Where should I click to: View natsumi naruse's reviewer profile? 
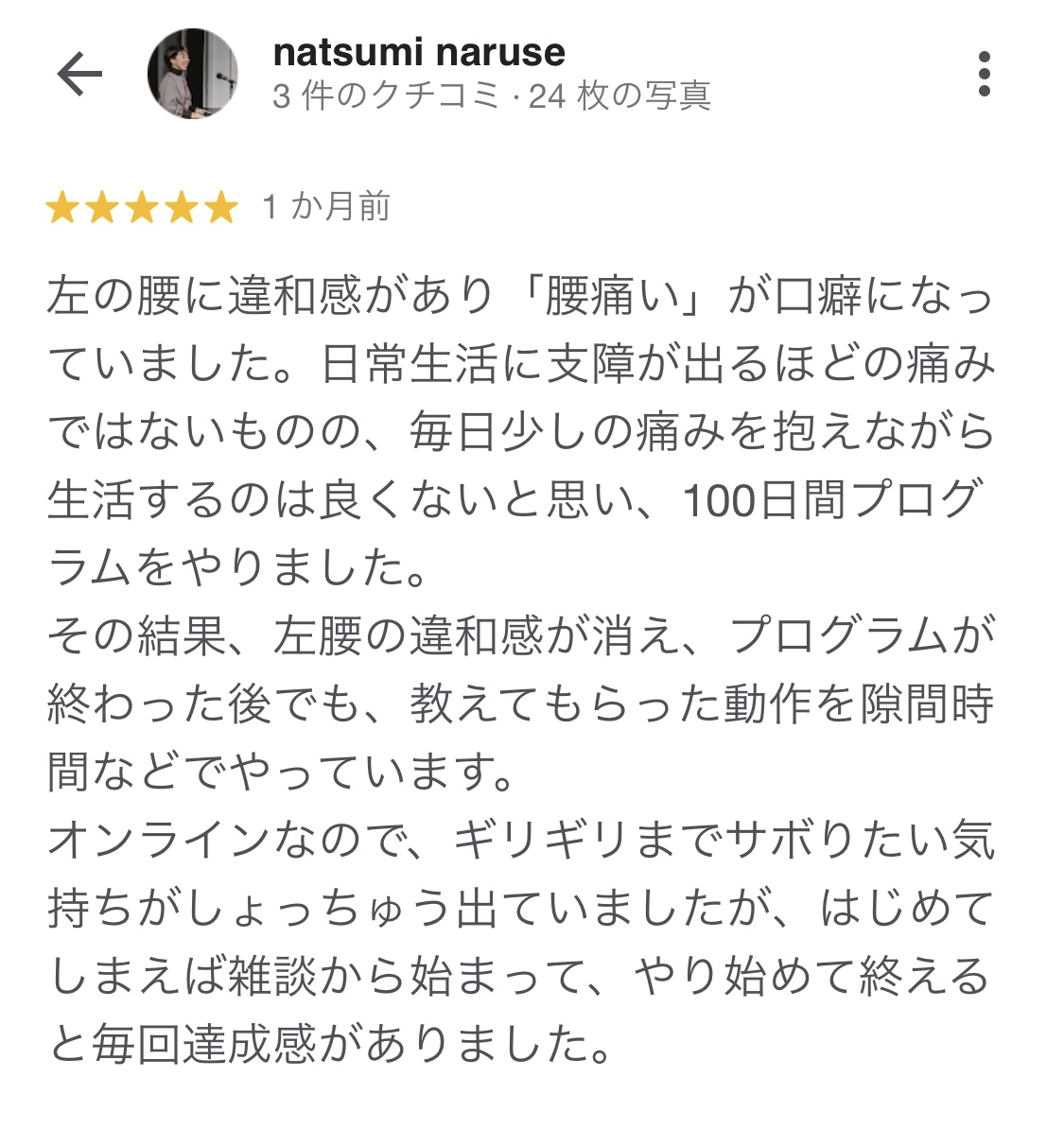point(419,52)
